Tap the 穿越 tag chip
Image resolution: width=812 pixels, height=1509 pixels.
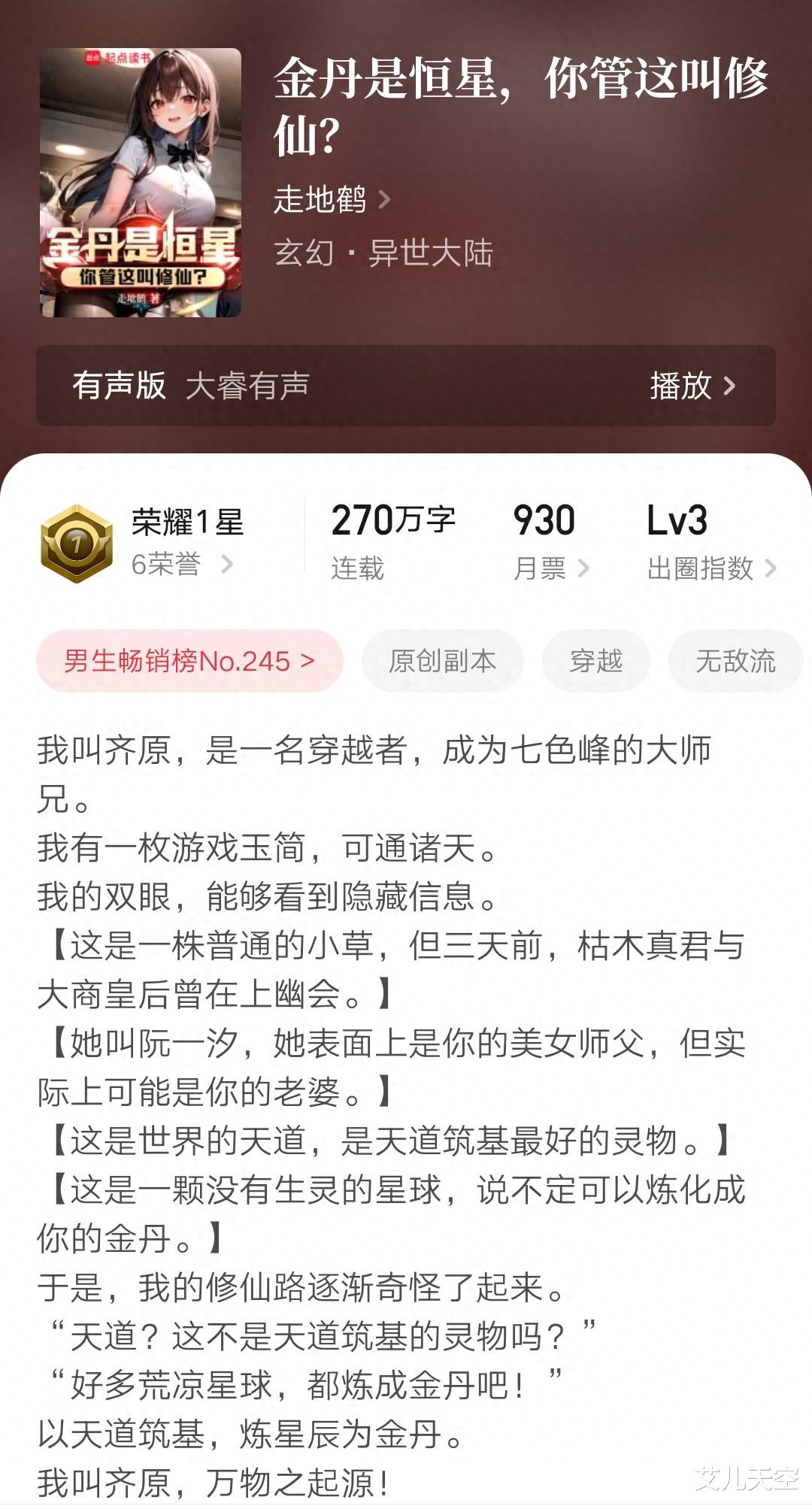[x=595, y=661]
